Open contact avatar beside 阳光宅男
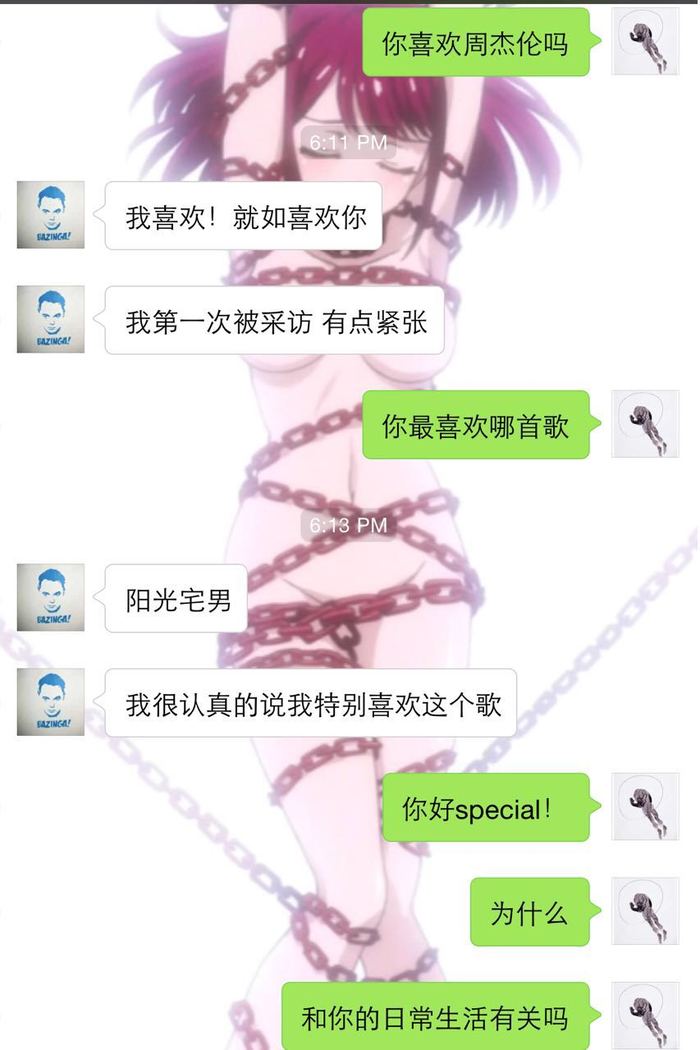This screenshot has width=700, height=1050. point(51,597)
